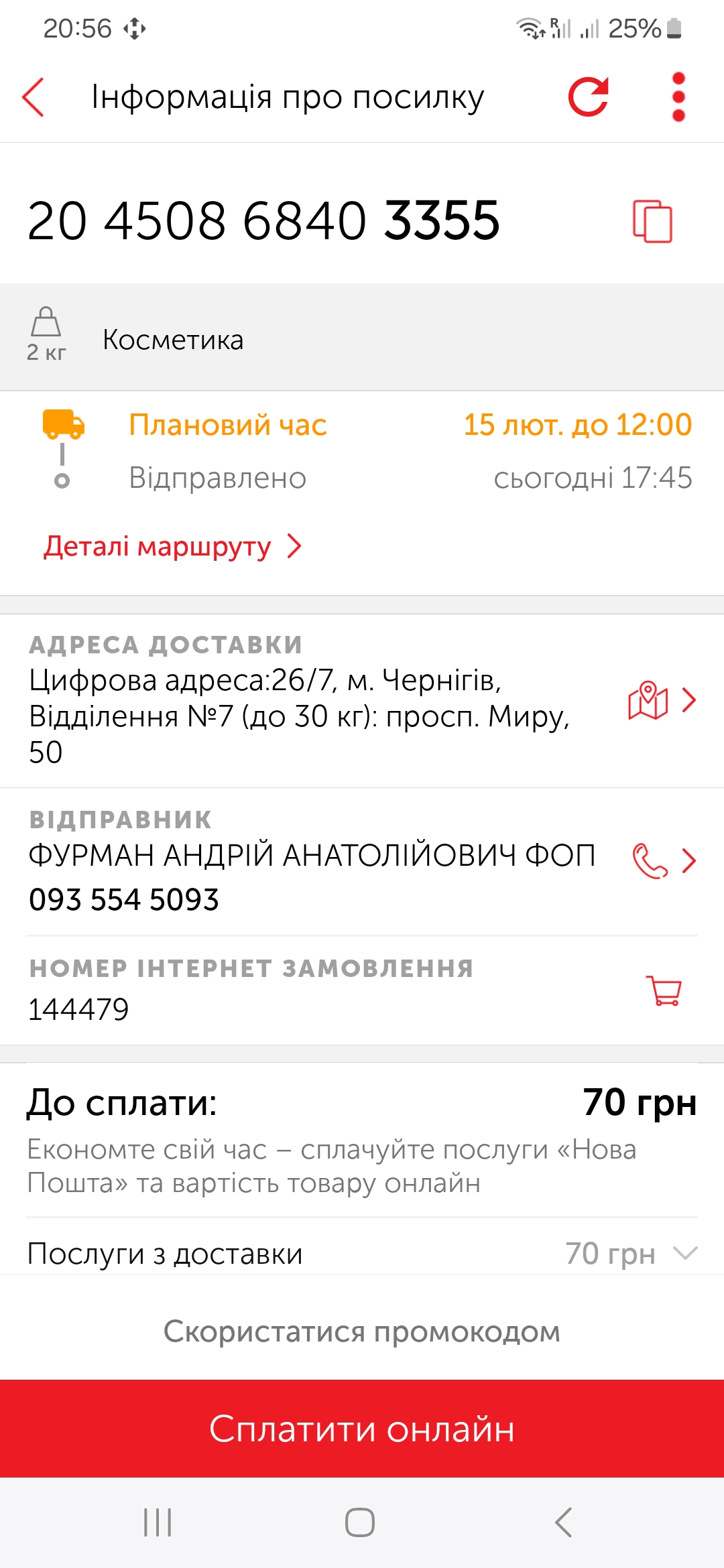Show the delivery address on the map

[662, 700]
